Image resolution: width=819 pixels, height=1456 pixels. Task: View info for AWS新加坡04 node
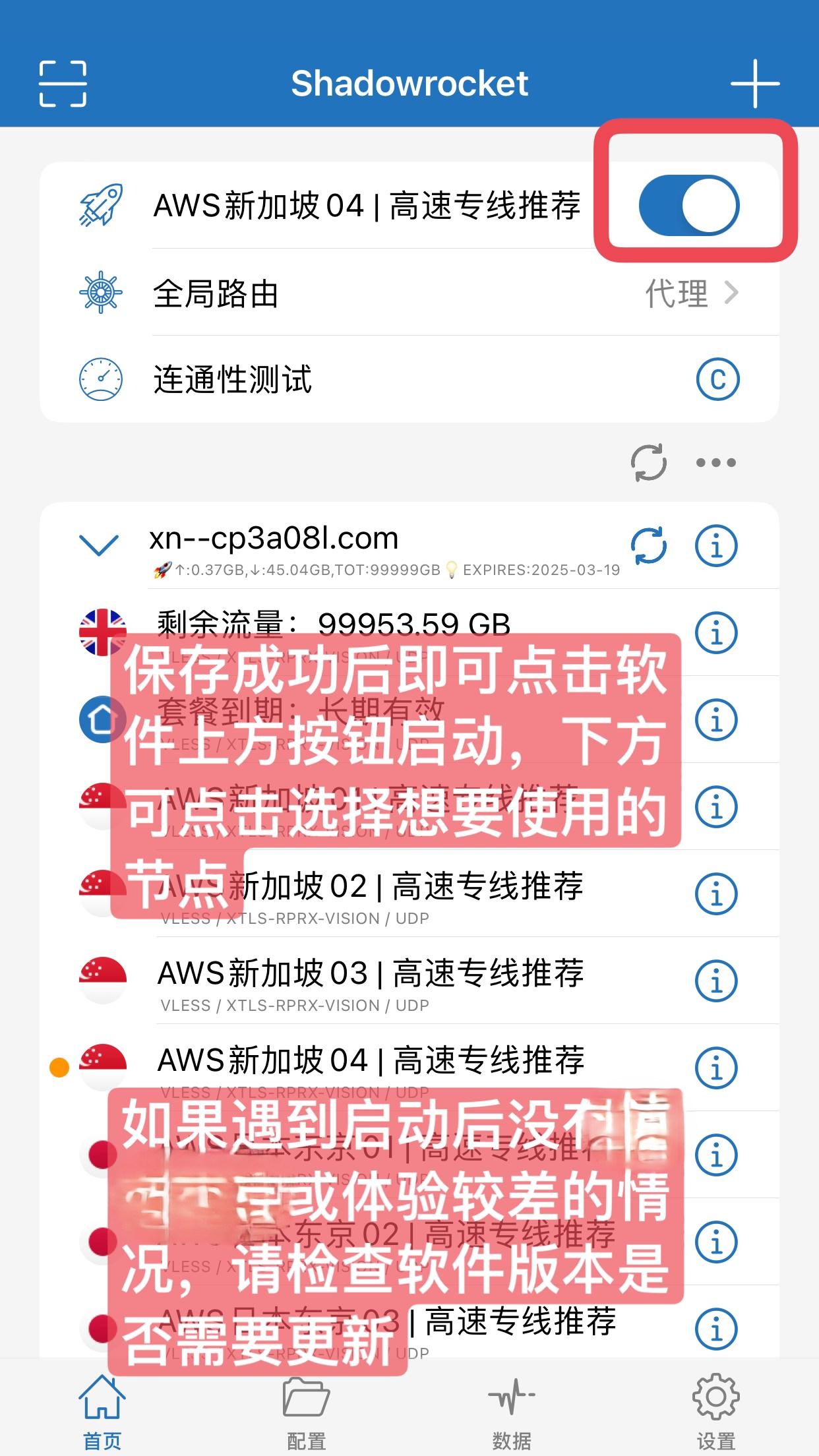pos(717,1068)
